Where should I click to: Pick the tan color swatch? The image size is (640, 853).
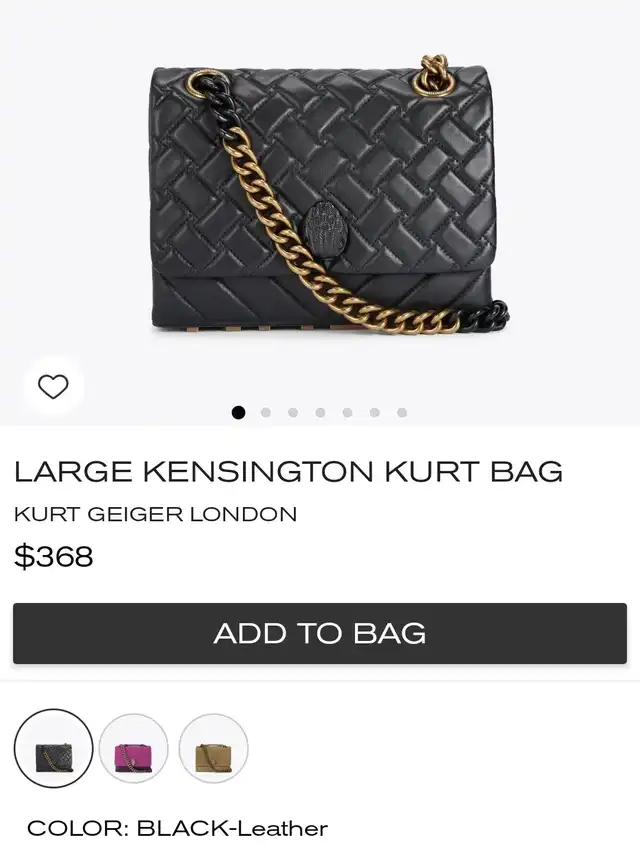tap(213, 748)
